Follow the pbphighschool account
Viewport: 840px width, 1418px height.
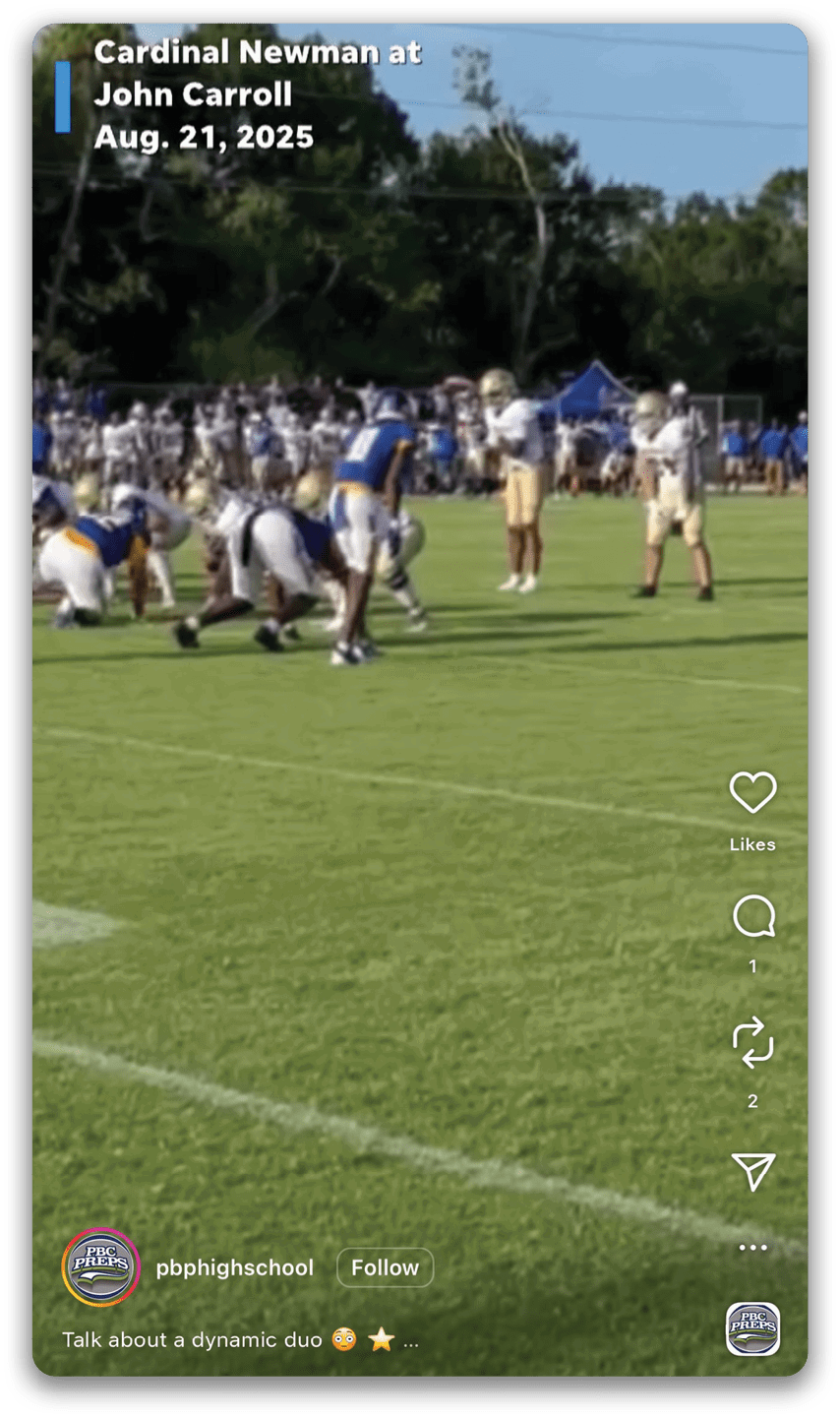(x=385, y=1267)
